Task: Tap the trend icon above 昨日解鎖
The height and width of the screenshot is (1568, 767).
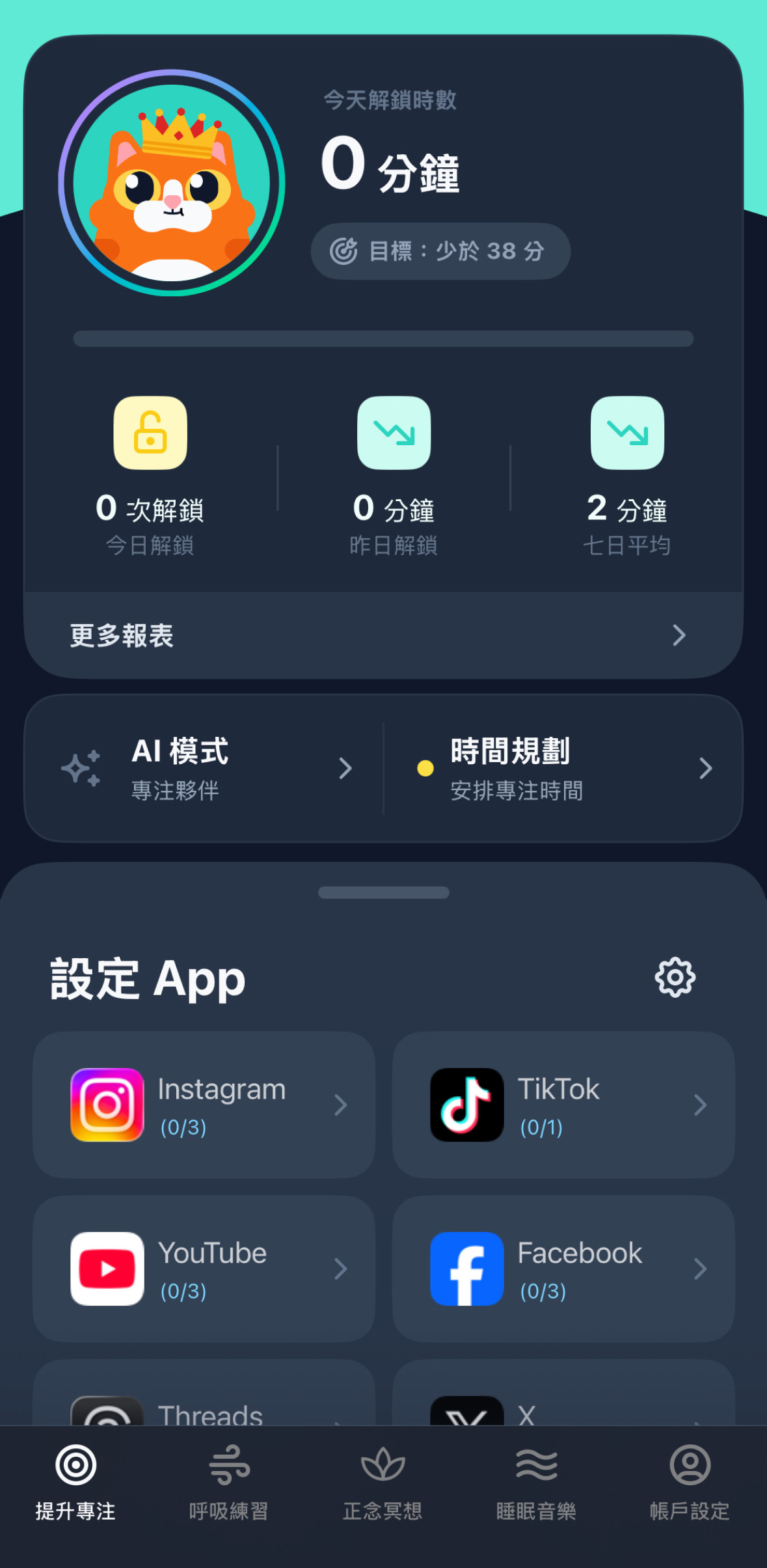Action: [394, 433]
